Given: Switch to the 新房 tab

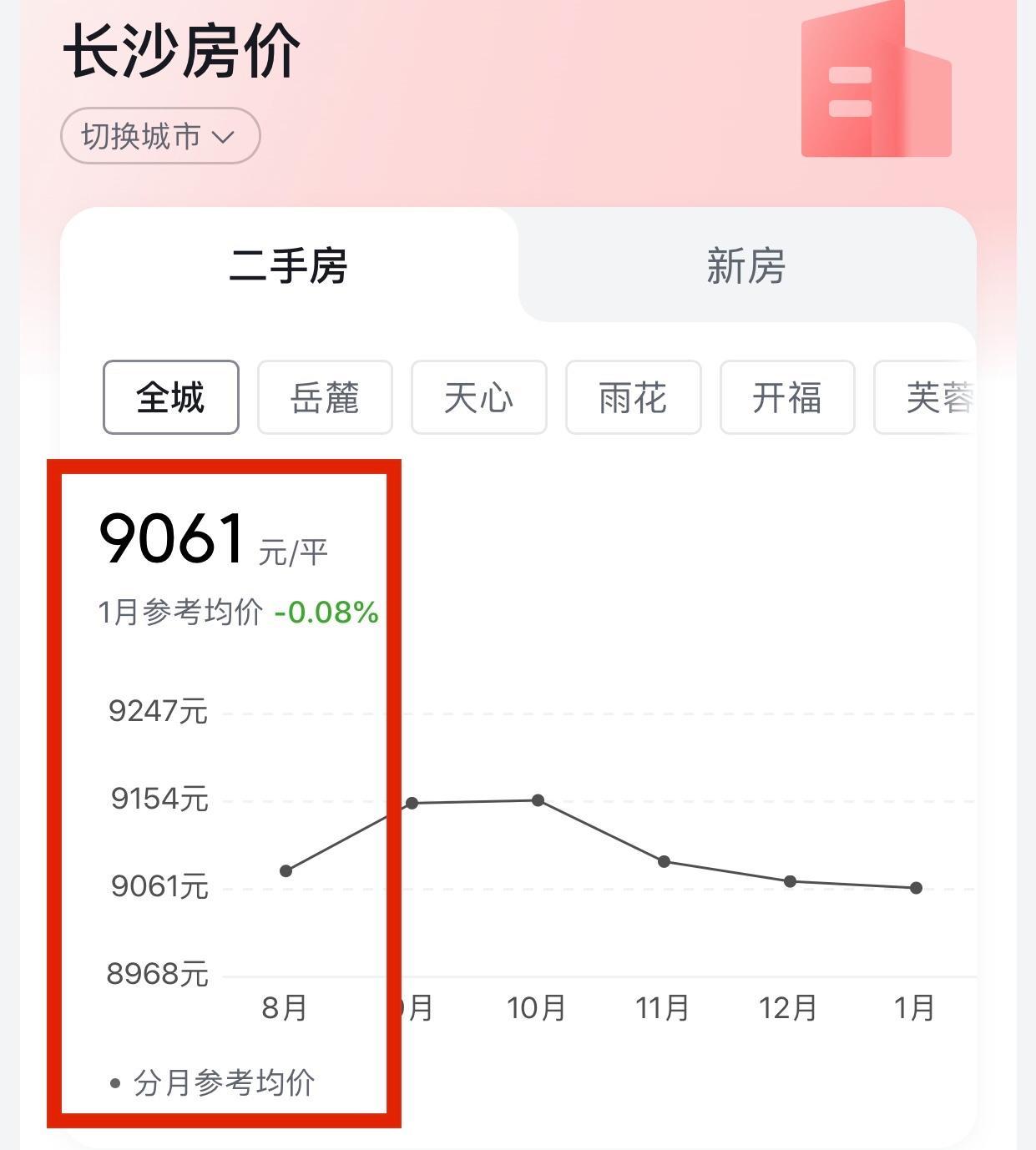Looking at the screenshot, I should (745, 266).
